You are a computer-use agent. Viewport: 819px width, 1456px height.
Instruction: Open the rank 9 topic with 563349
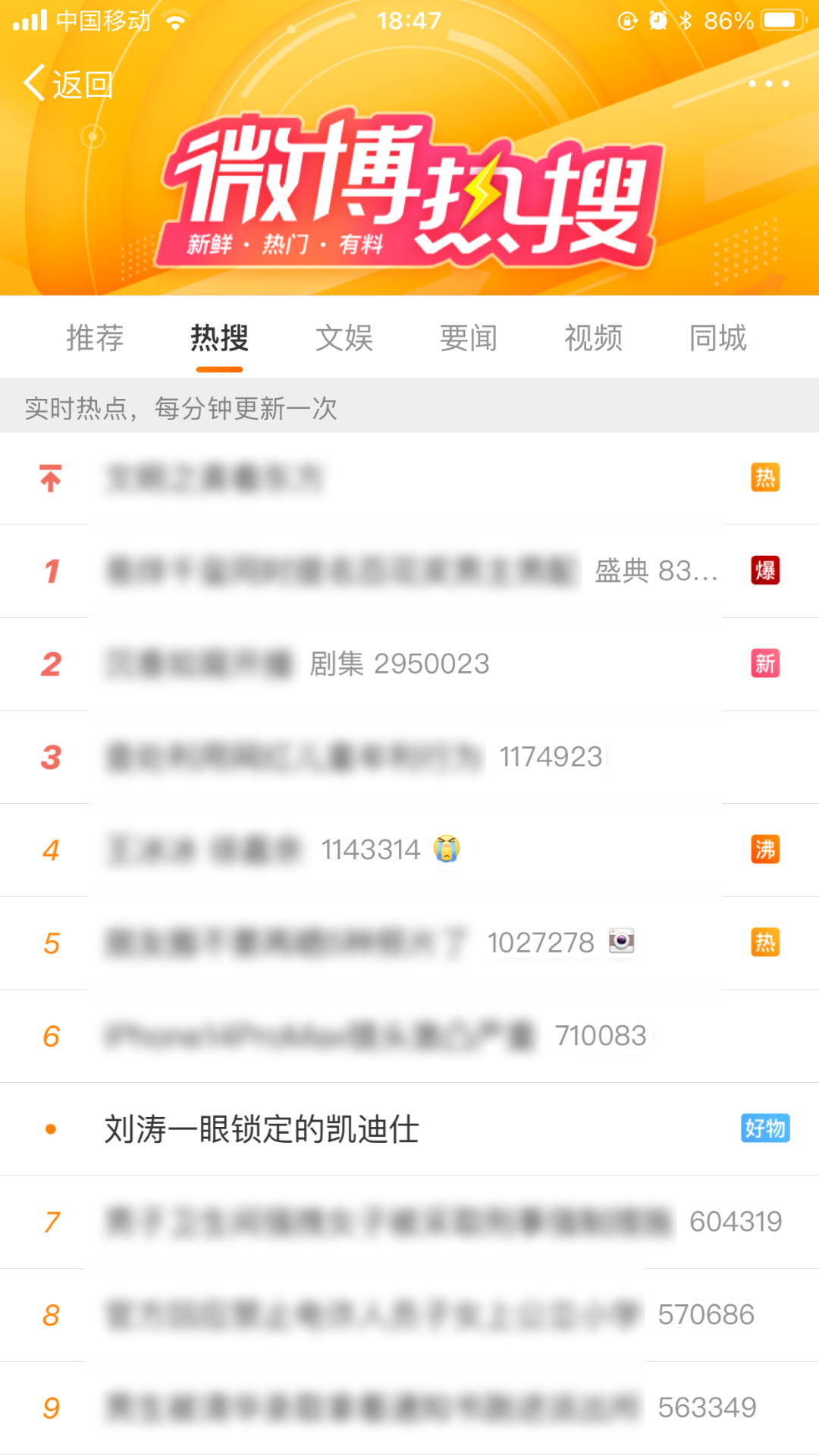pos(428,1407)
